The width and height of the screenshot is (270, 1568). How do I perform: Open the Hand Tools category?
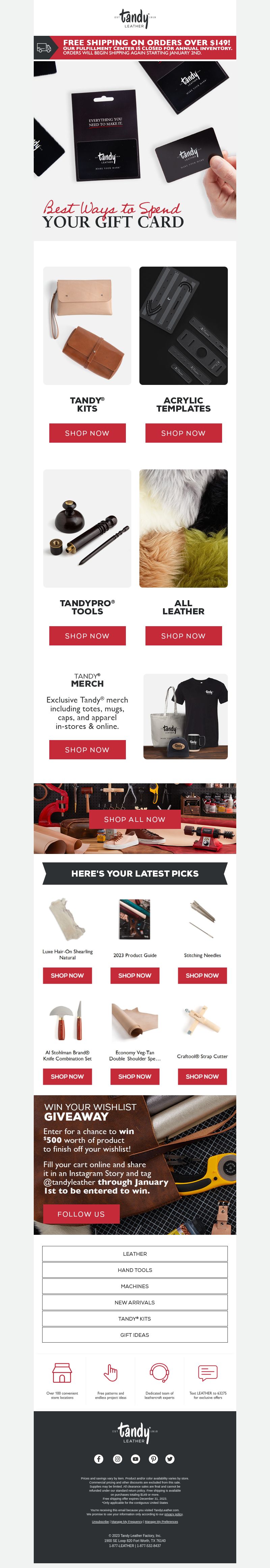click(x=134, y=1270)
